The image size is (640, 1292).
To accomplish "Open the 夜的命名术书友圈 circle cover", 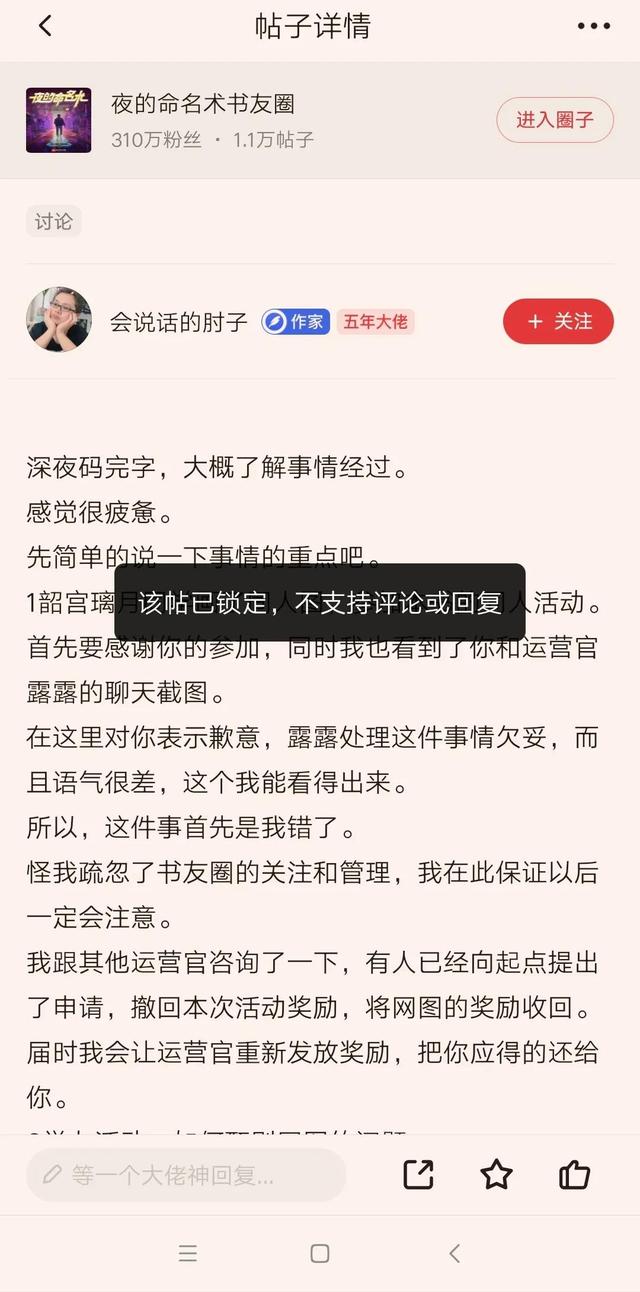I will pyautogui.click(x=59, y=120).
